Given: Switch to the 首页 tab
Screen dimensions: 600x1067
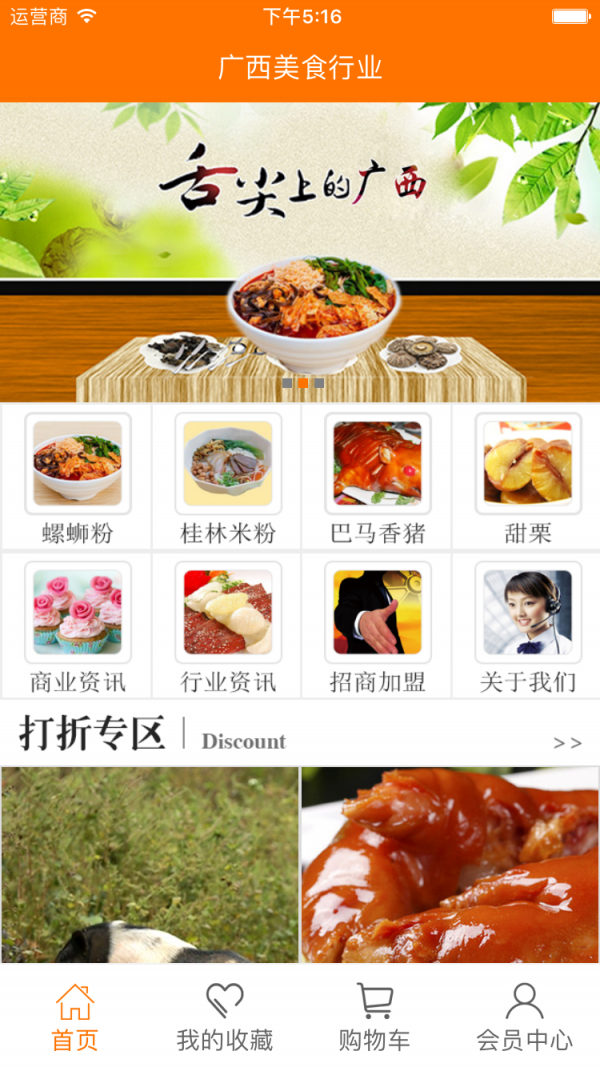Looking at the screenshot, I should [x=75, y=1017].
